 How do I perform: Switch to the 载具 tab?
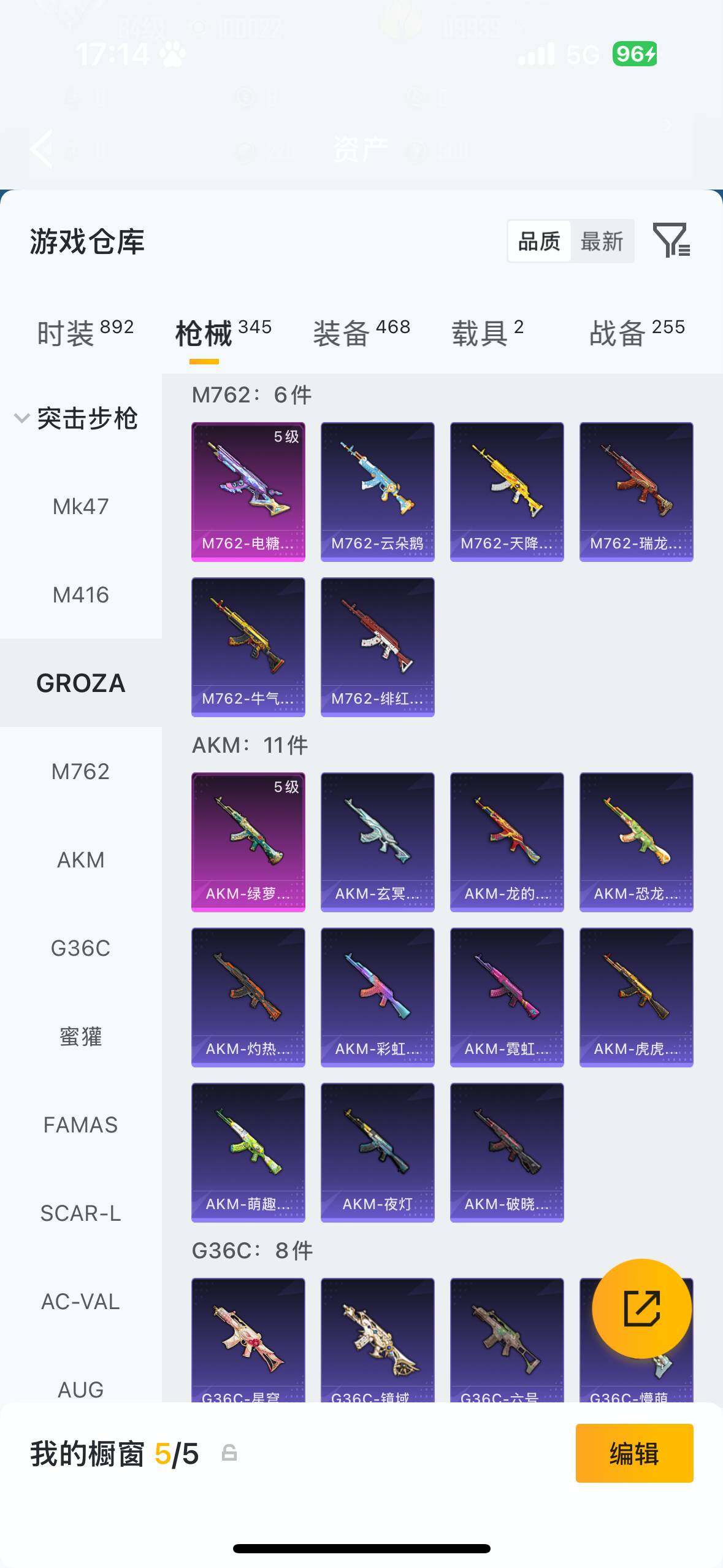[488, 333]
